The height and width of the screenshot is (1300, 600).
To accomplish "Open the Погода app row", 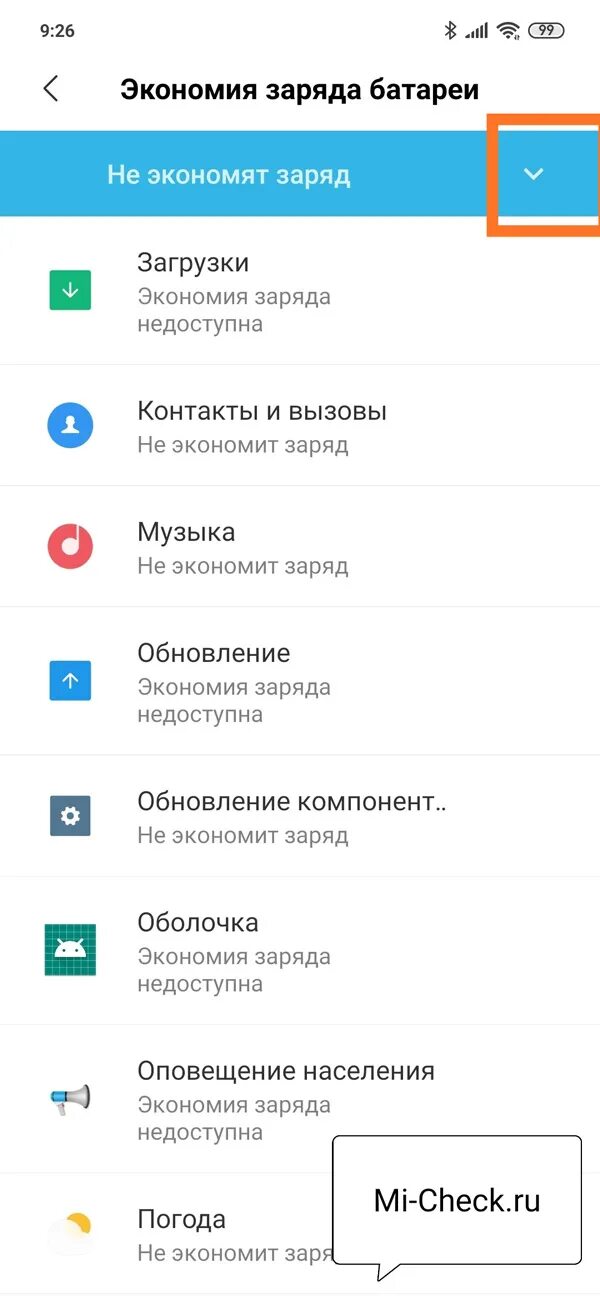I will point(300,1234).
